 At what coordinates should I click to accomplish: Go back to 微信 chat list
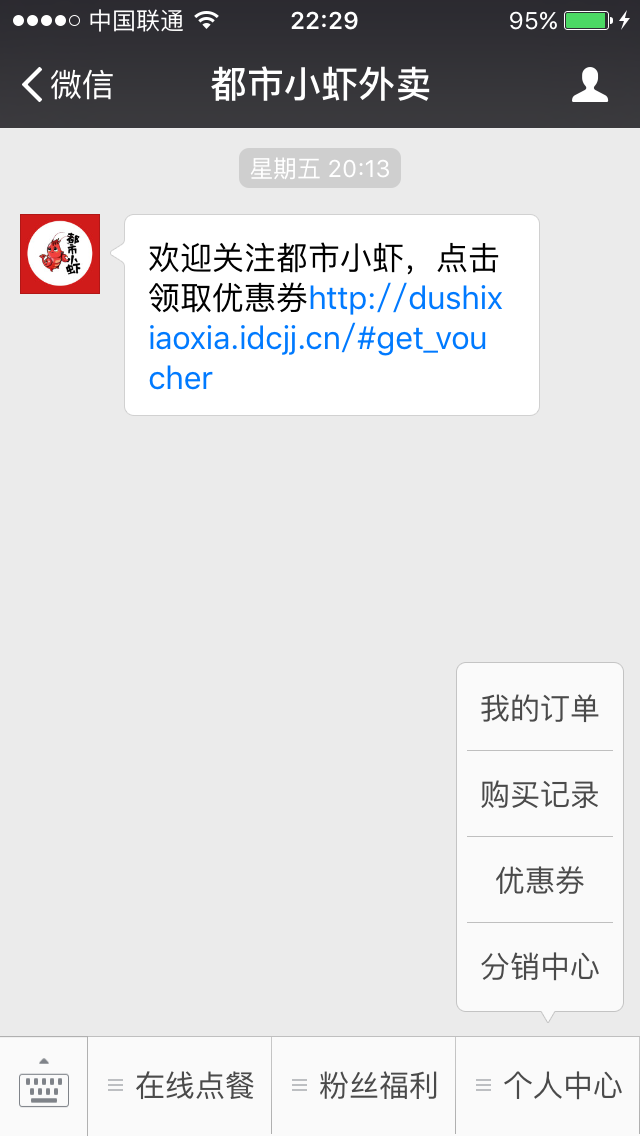(x=67, y=85)
